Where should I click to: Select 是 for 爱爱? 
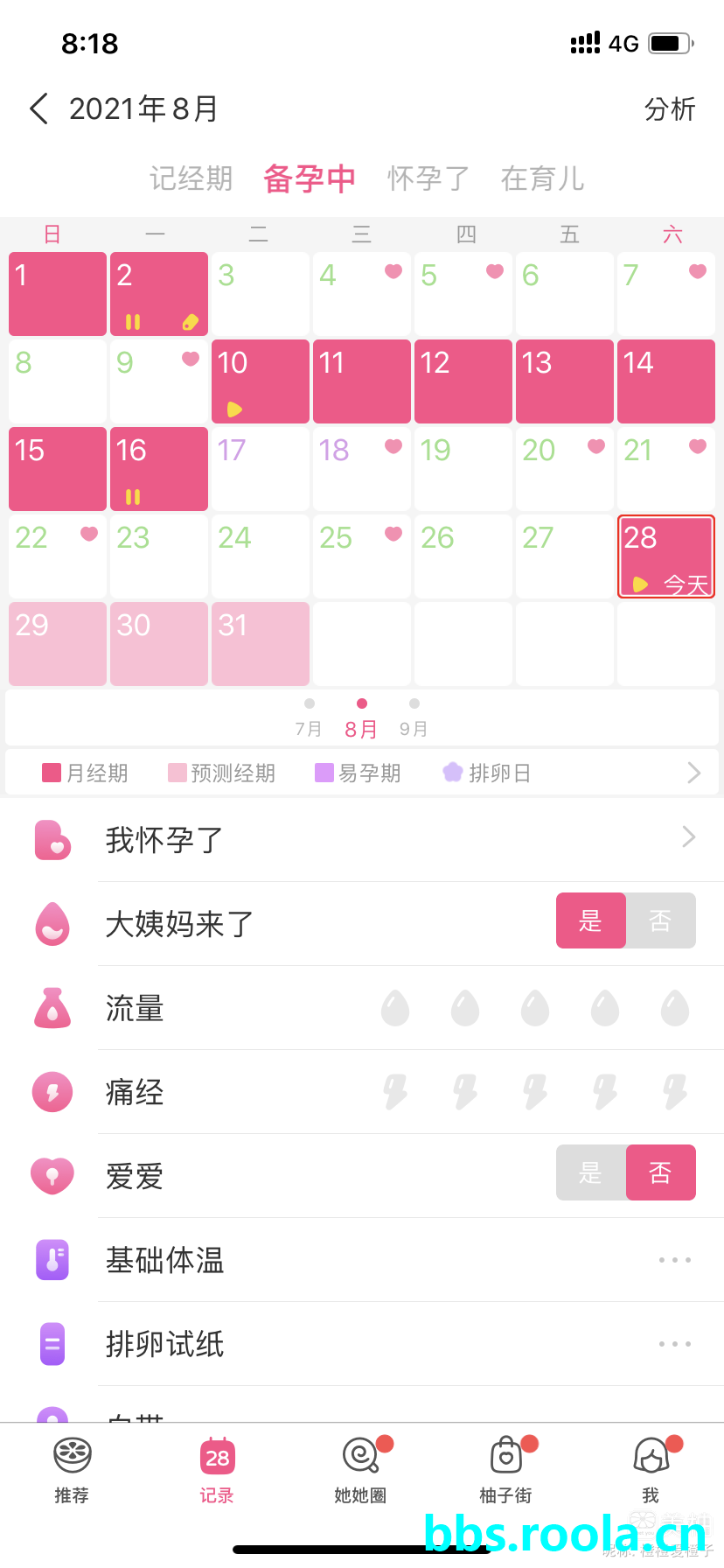591,1172
